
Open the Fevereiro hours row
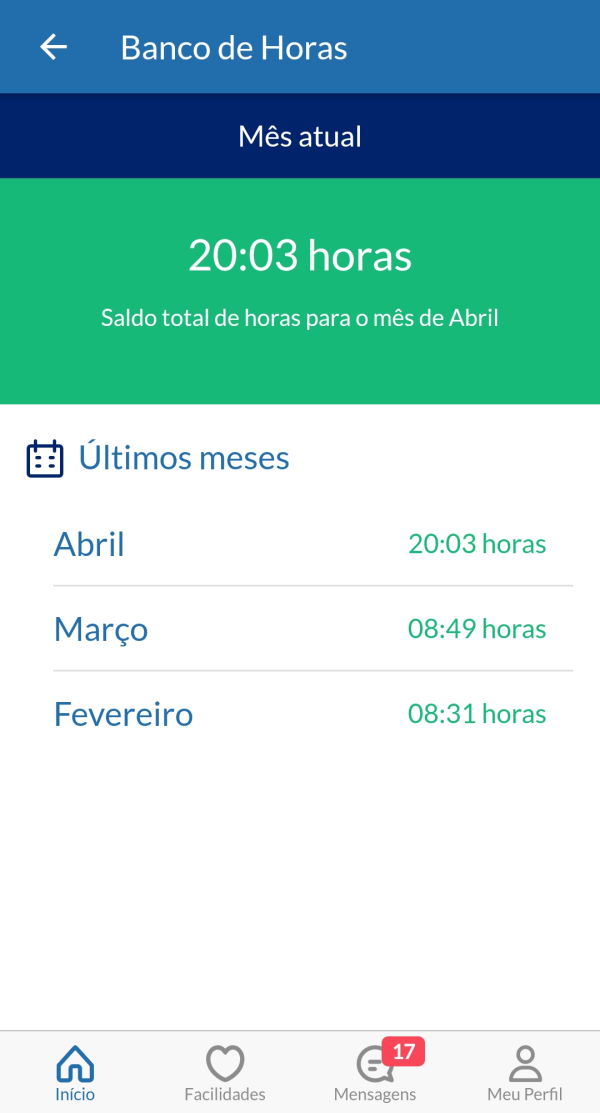coord(312,714)
